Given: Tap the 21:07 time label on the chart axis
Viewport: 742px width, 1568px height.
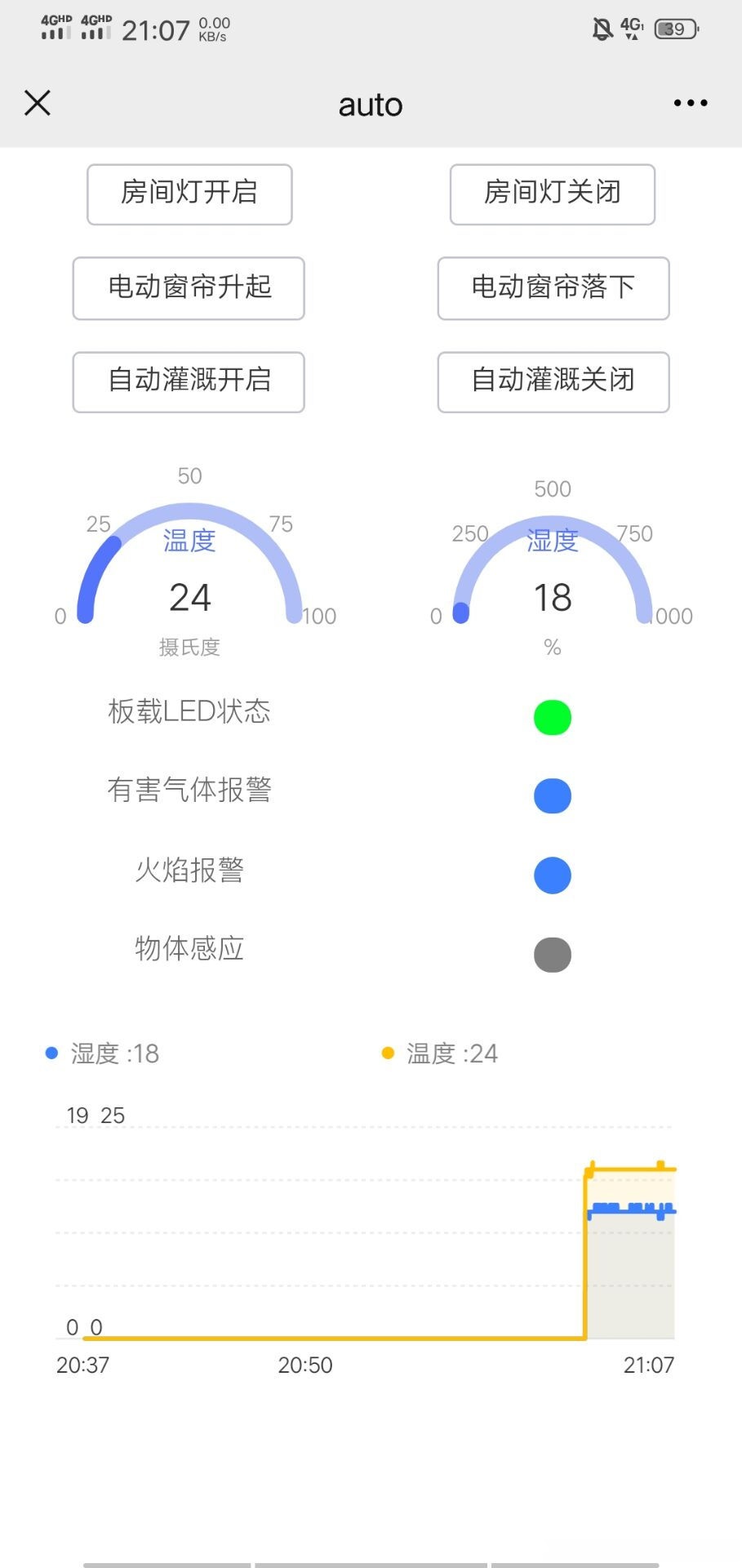Looking at the screenshot, I should click(x=646, y=1364).
